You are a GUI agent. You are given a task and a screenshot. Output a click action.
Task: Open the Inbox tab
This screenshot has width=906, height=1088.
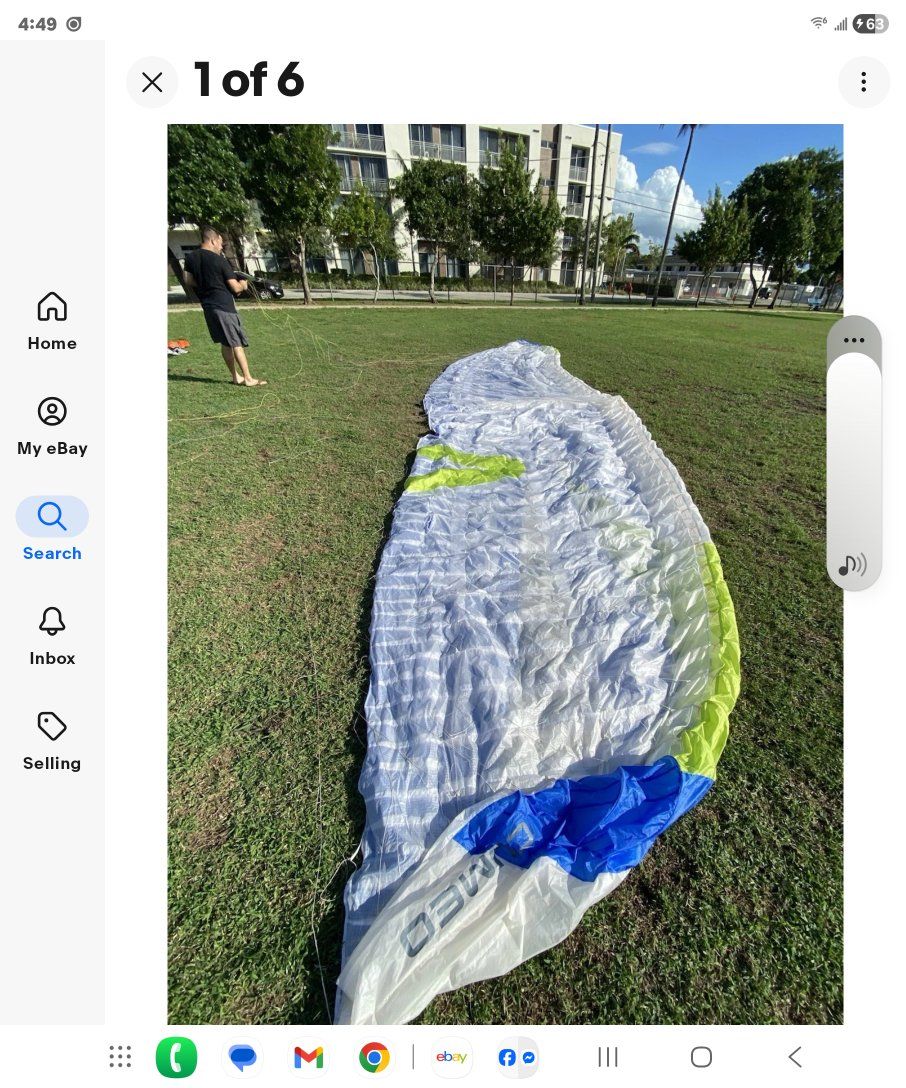pyautogui.click(x=52, y=636)
